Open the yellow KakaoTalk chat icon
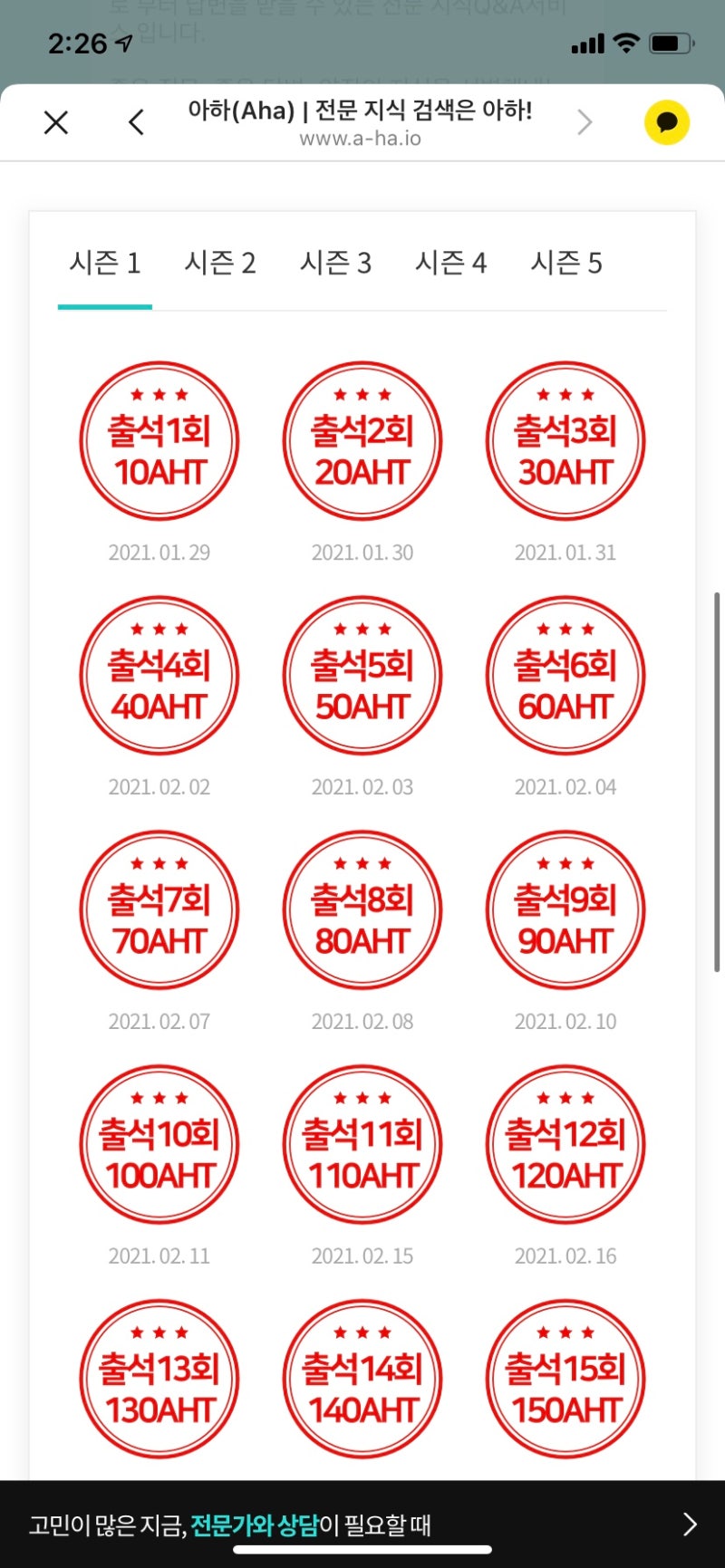Screen dimensions: 725x1568 click(667, 121)
